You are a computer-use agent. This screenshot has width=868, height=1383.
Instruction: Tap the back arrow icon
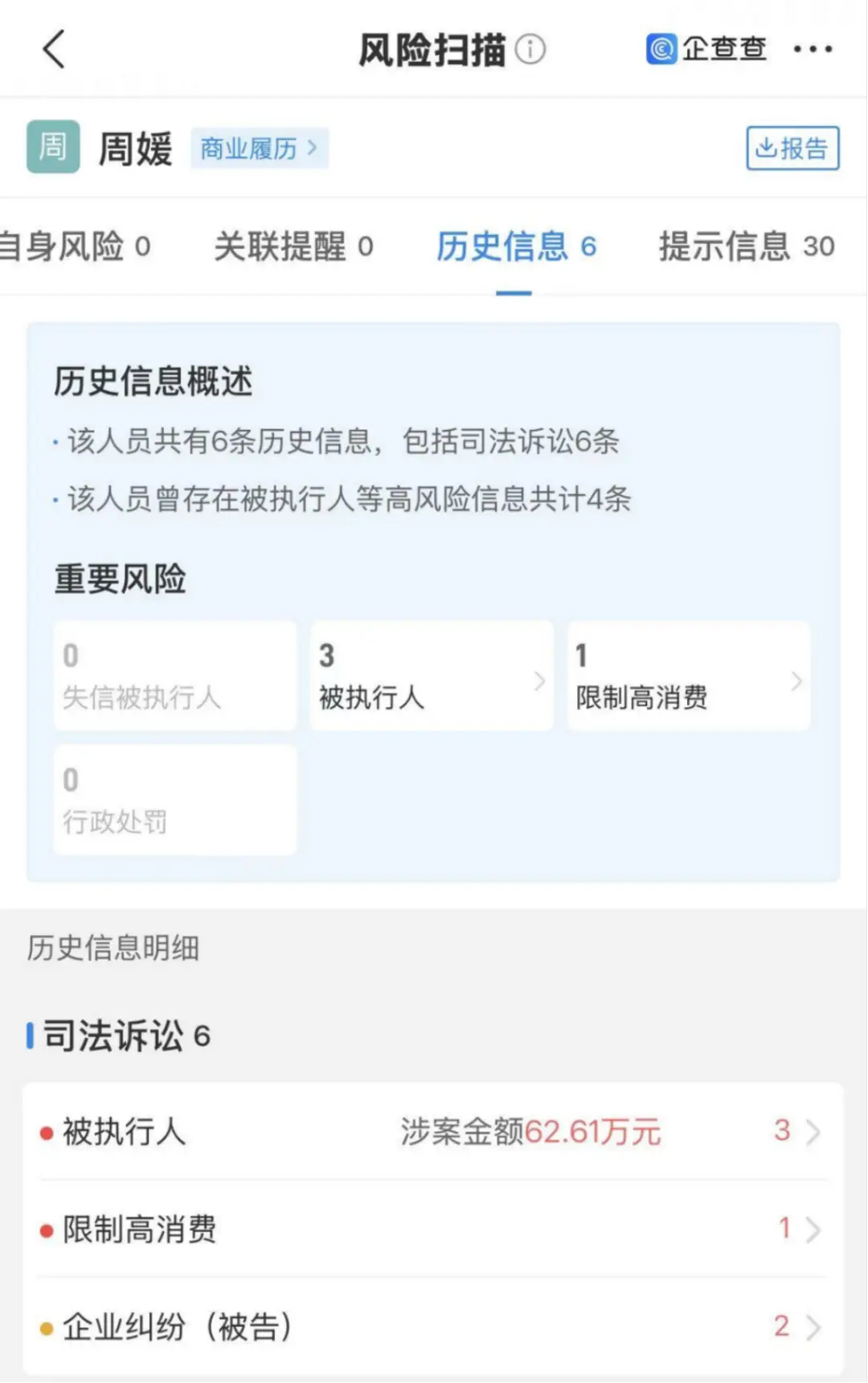coord(53,48)
